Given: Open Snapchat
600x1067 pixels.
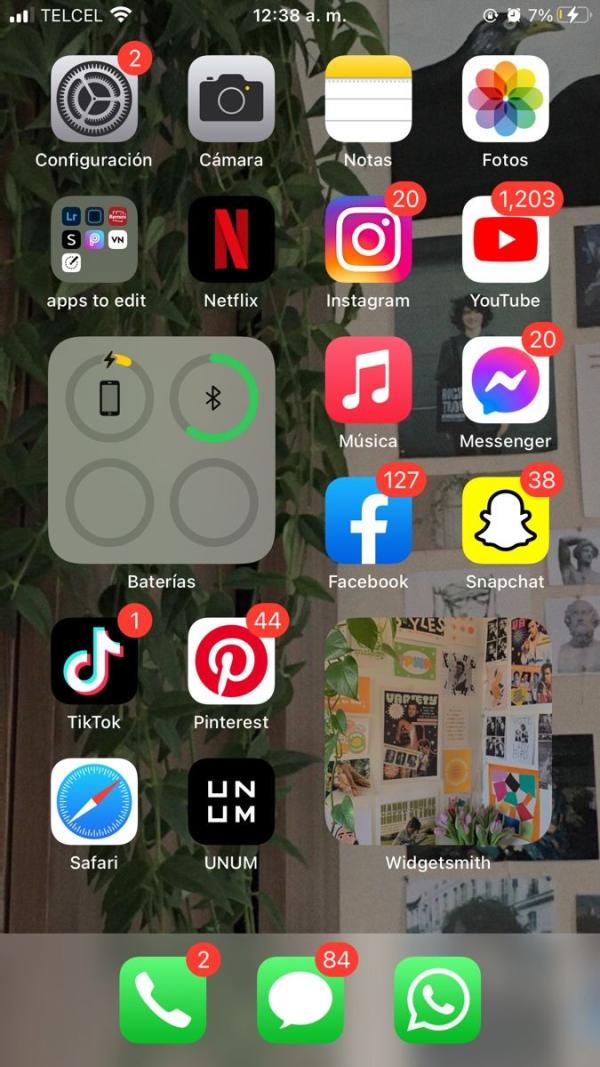Looking at the screenshot, I should click(x=505, y=521).
